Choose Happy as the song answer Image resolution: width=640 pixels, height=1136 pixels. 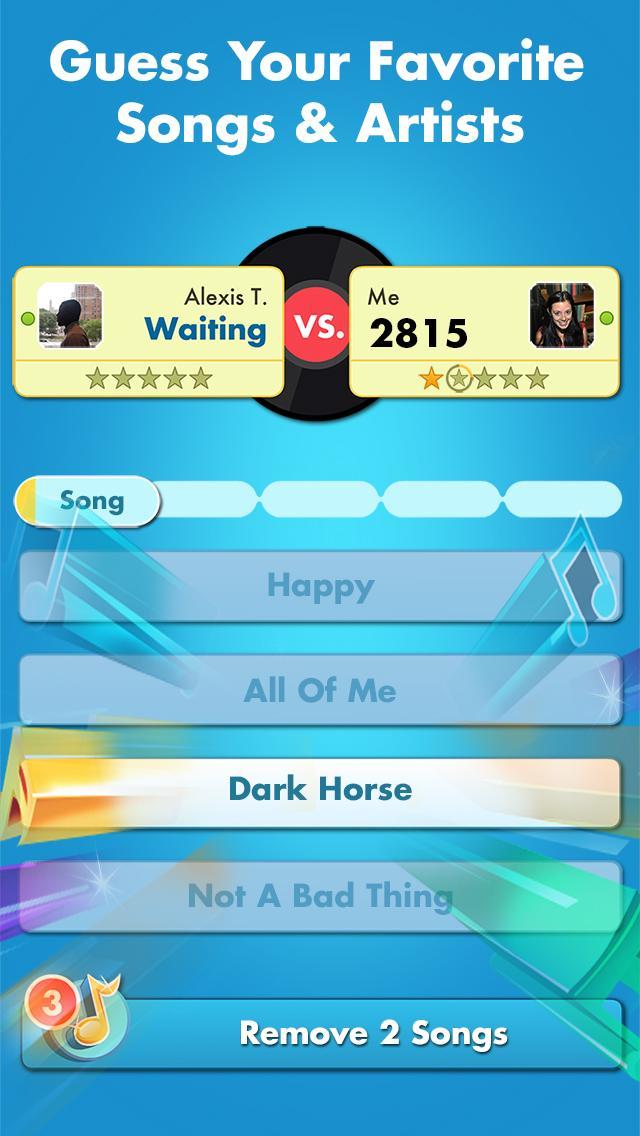coord(320,585)
